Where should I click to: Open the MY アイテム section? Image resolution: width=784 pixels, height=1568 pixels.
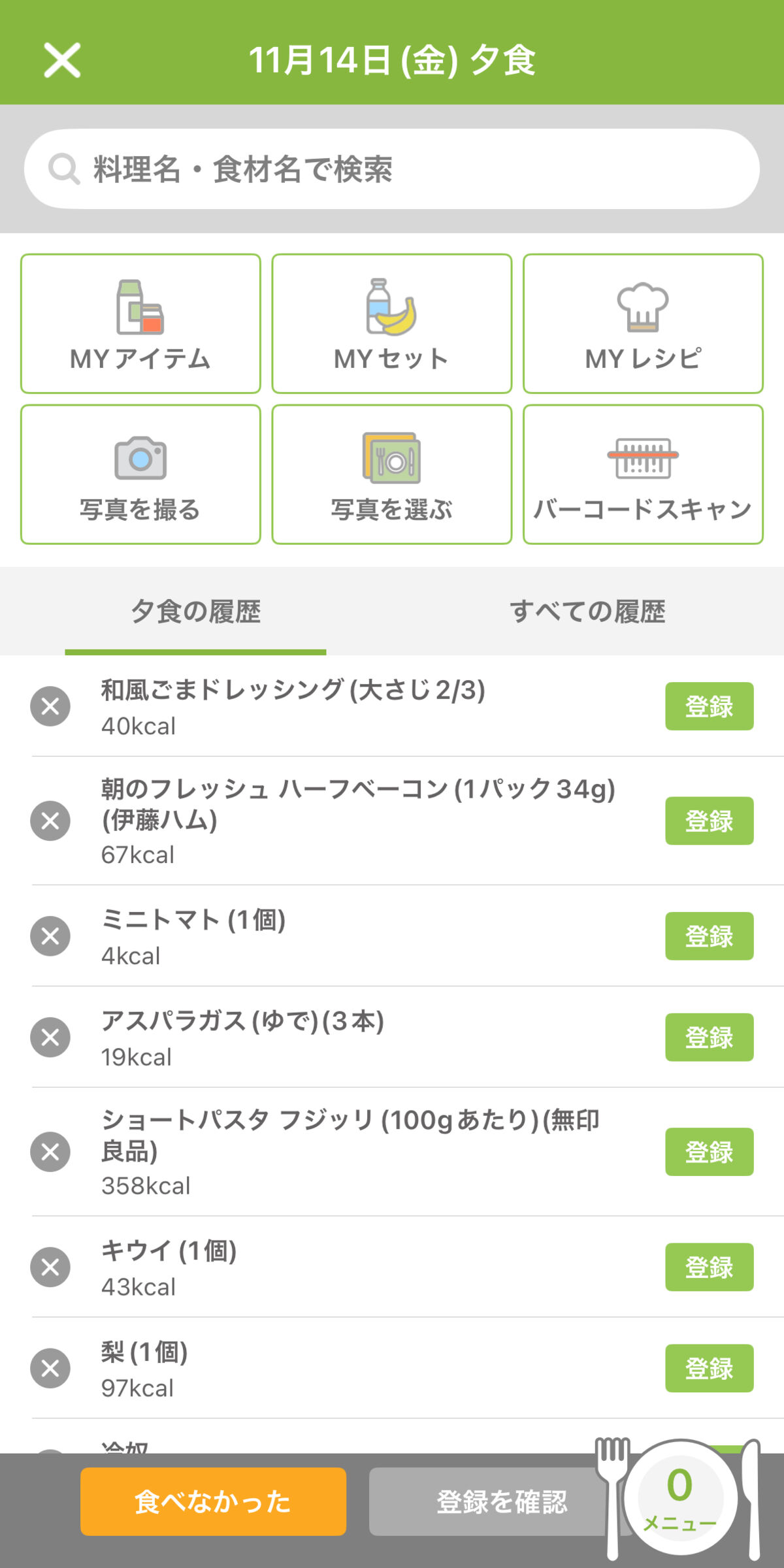pos(140,323)
